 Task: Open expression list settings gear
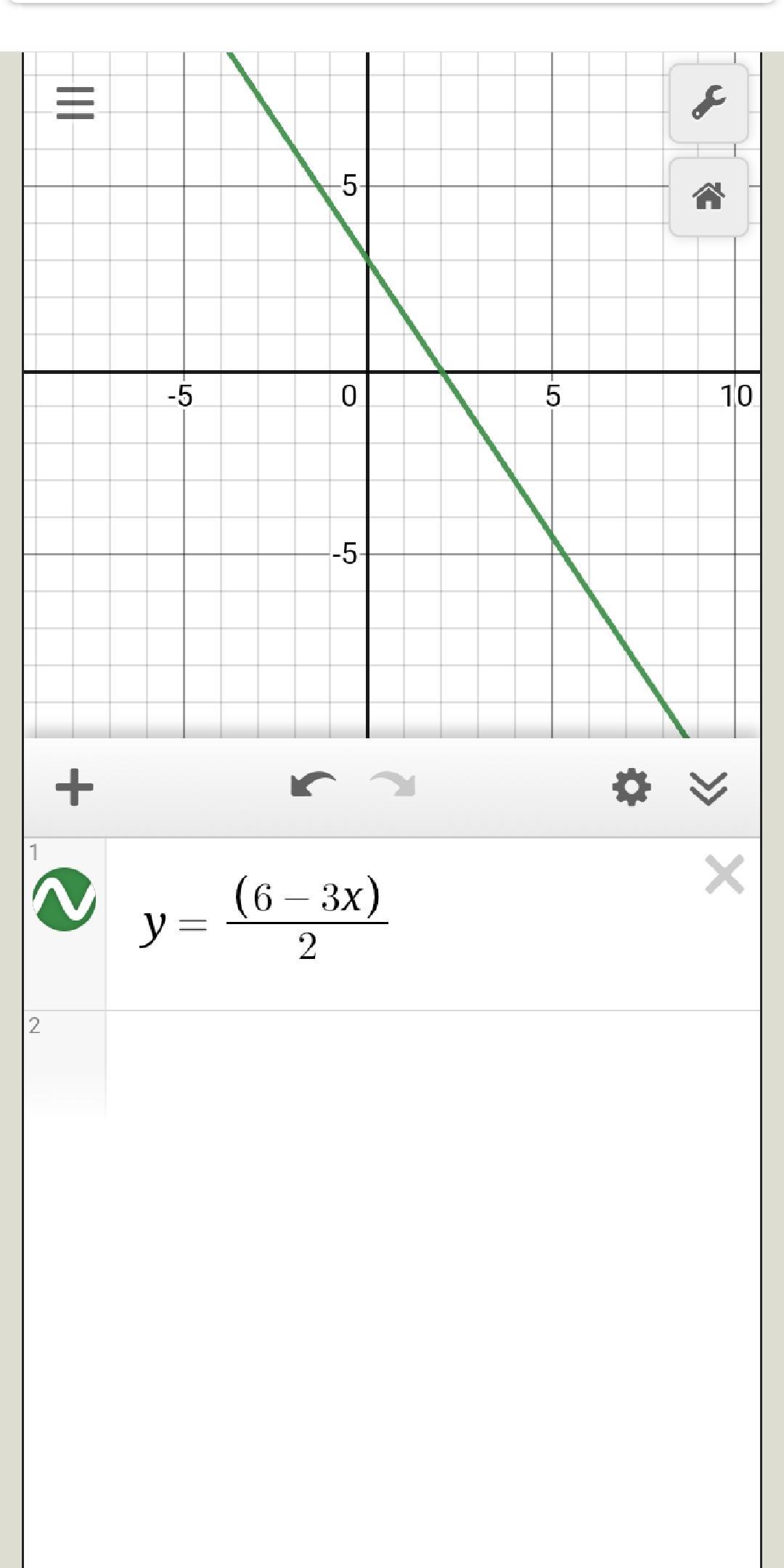tap(632, 788)
